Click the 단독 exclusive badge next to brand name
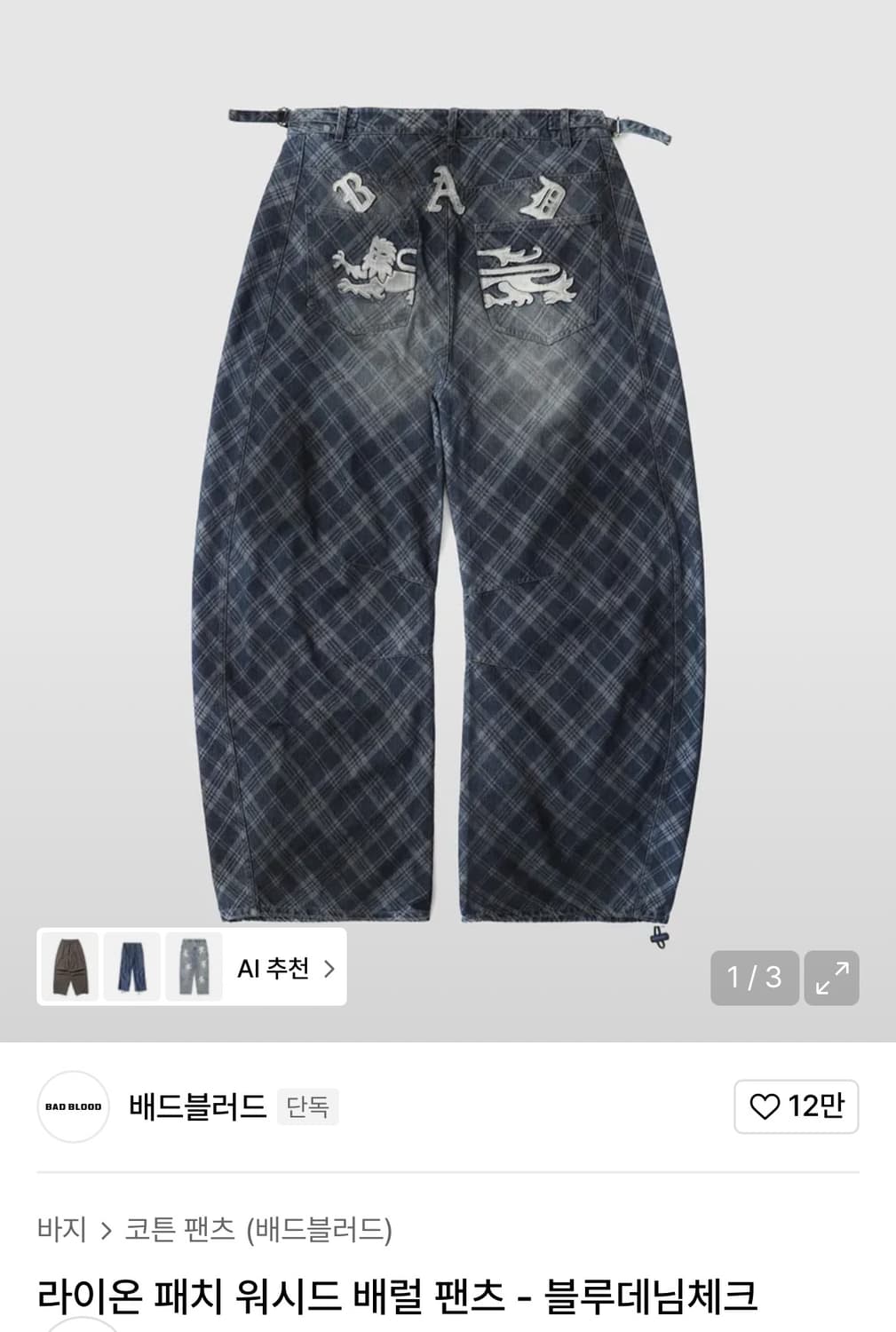 pyautogui.click(x=307, y=1107)
